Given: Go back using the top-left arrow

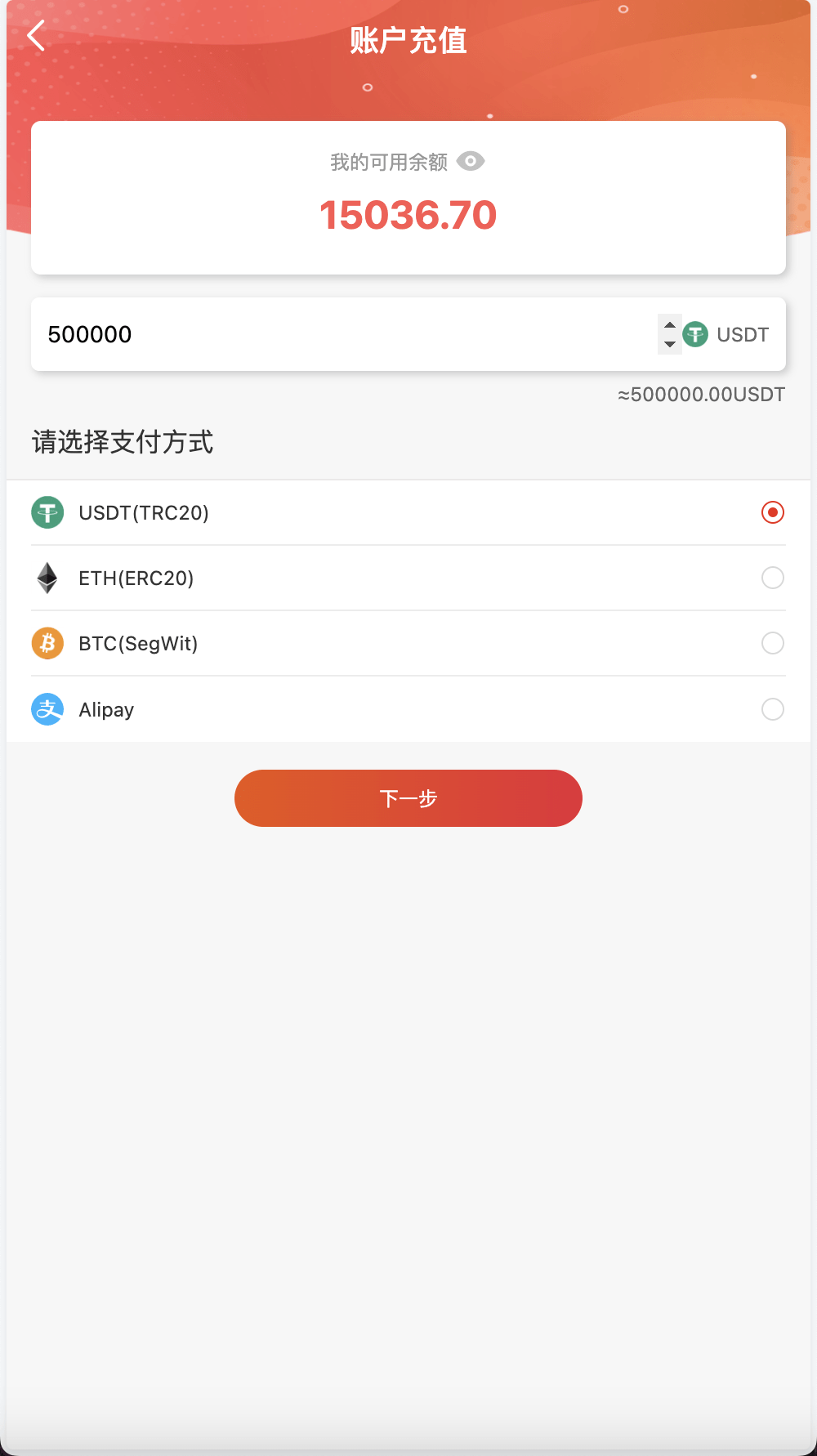Looking at the screenshot, I should click(x=36, y=36).
